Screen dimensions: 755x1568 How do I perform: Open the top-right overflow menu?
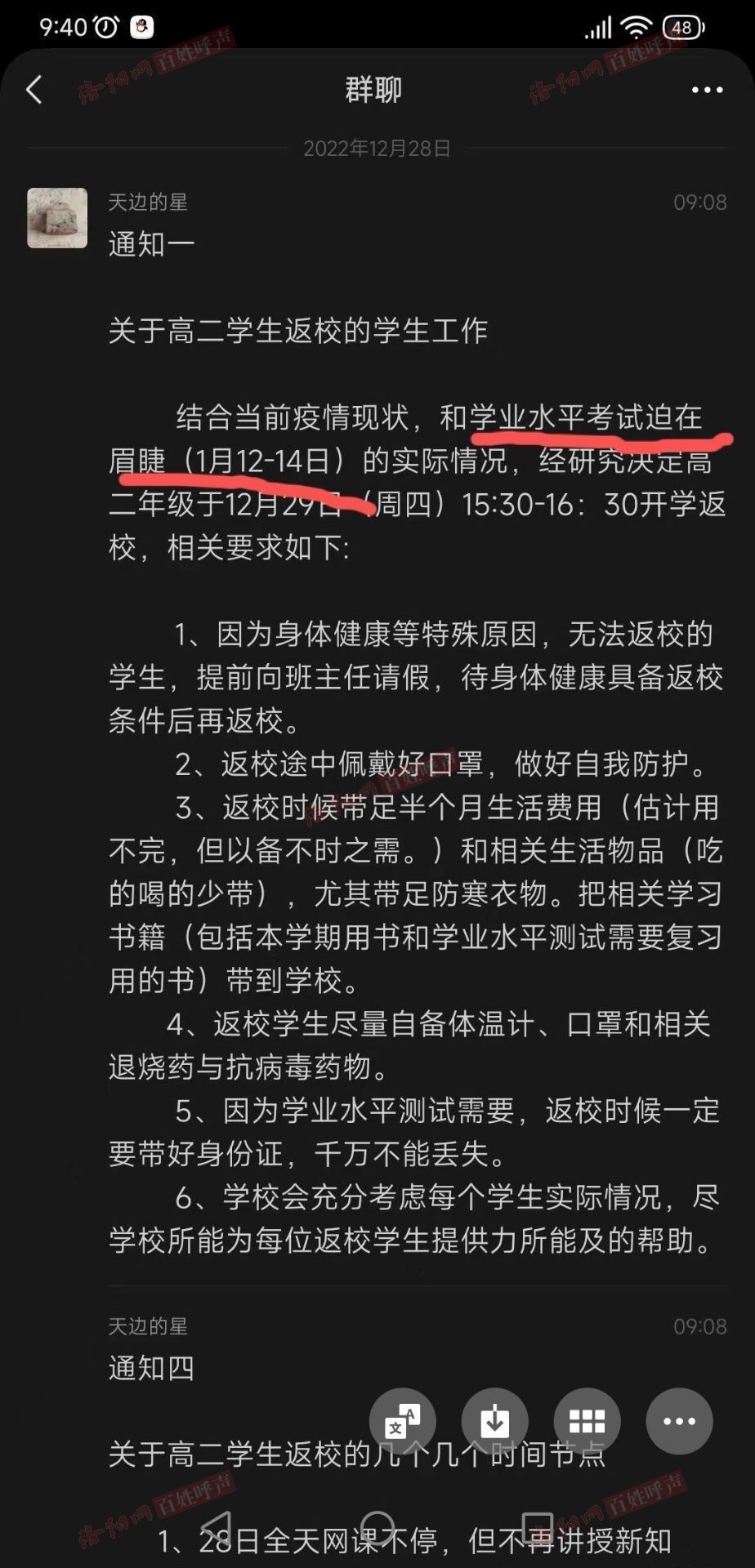point(707,90)
